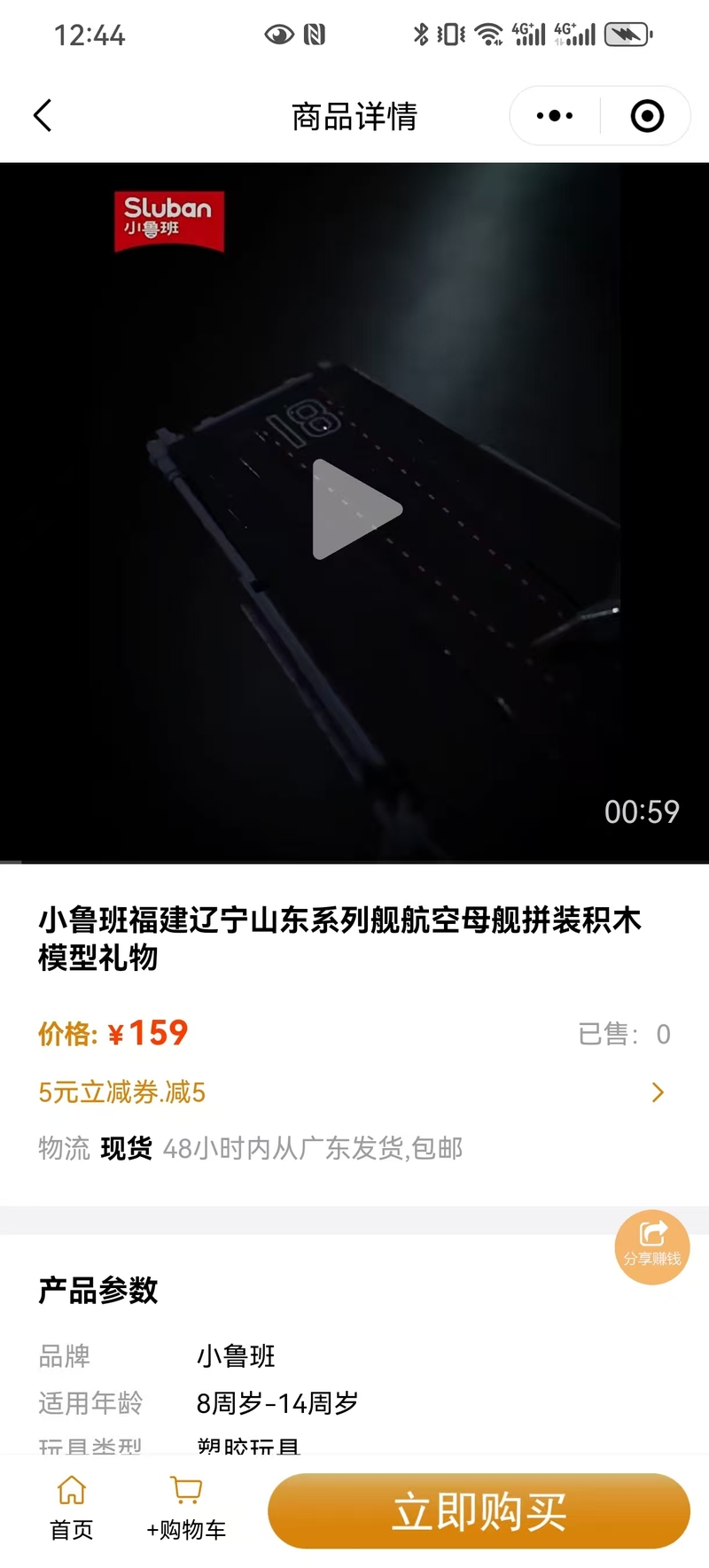Screen dimensions: 709x1568
Task: Play the product video
Action: point(355,509)
